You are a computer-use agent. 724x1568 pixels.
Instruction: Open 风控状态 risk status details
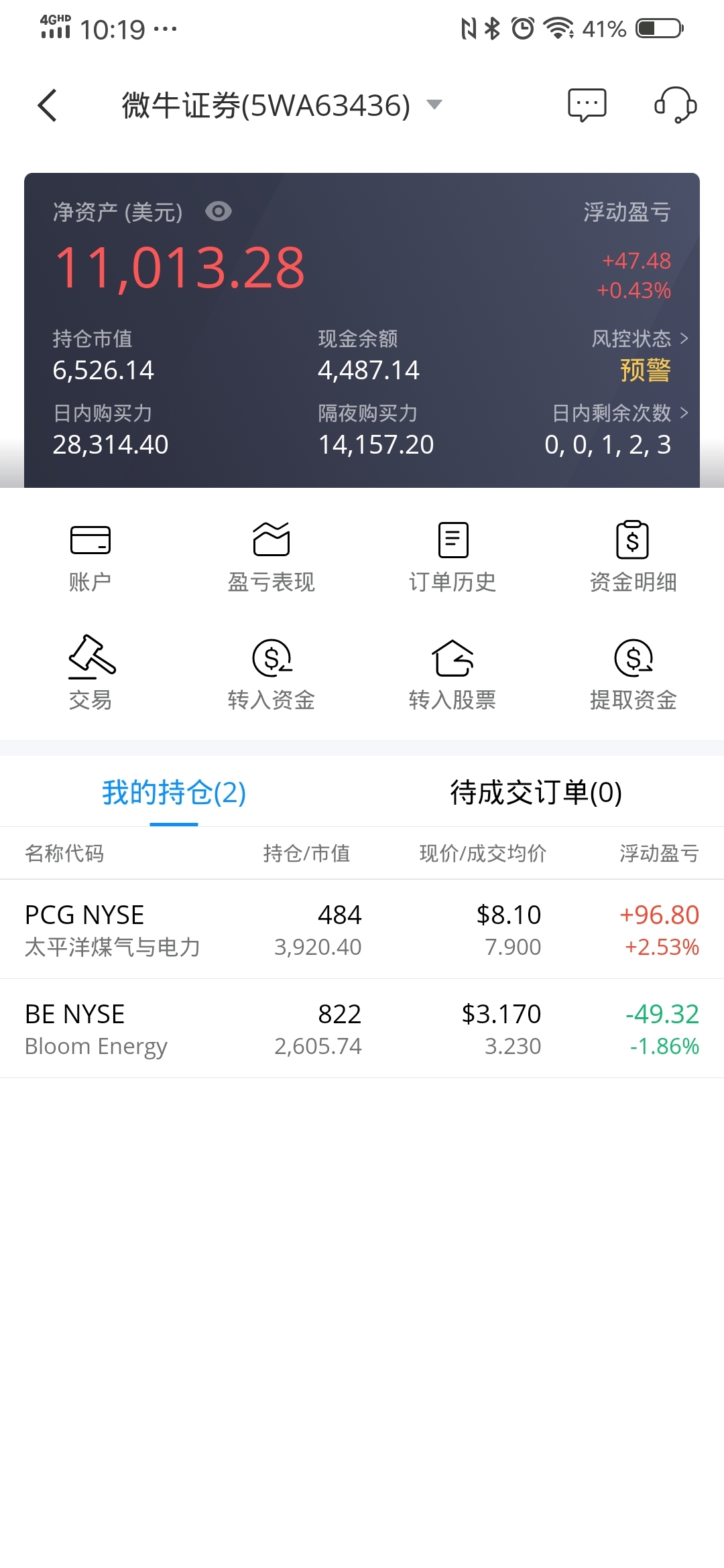coord(639,339)
